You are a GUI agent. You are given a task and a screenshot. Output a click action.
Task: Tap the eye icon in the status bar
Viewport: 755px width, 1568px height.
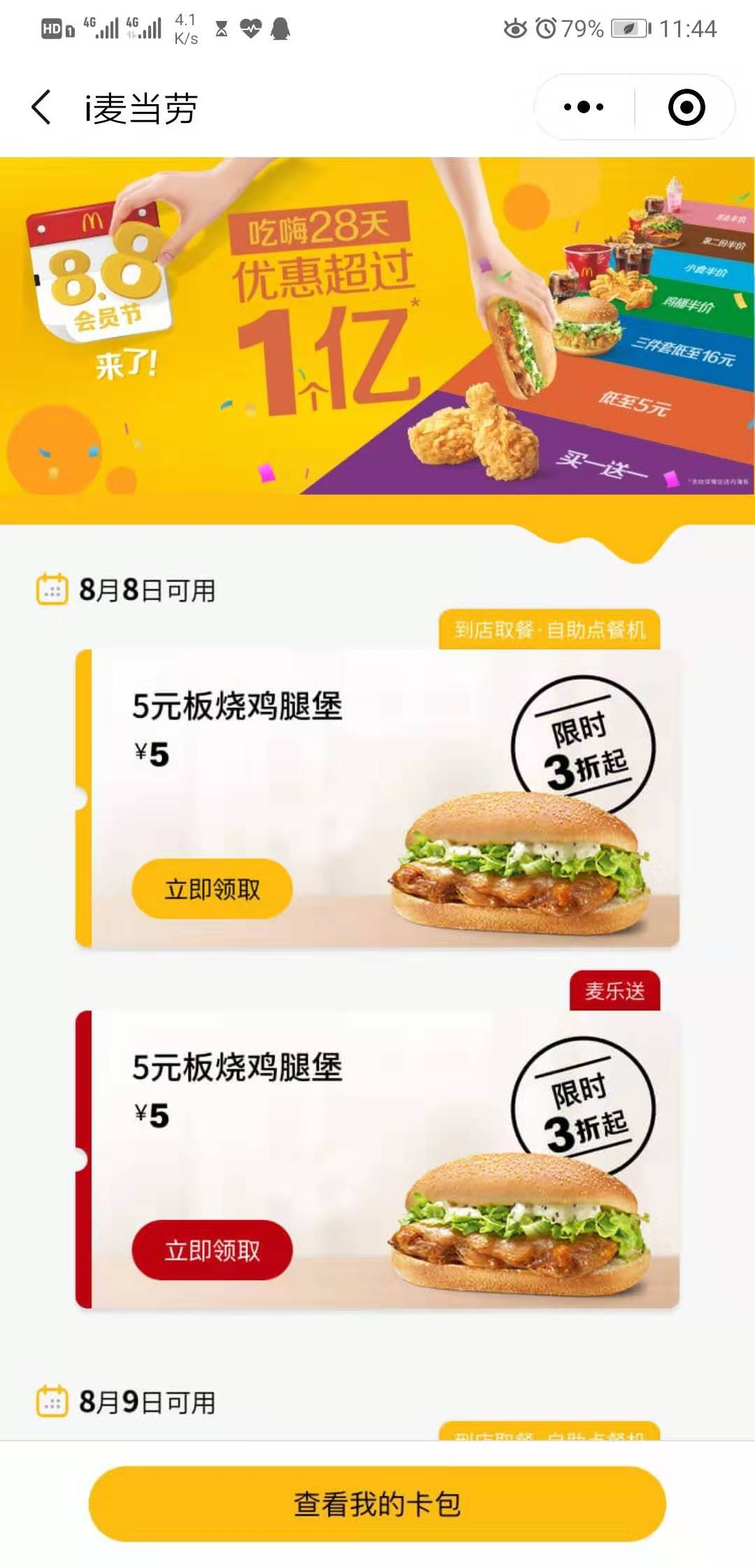(x=515, y=28)
